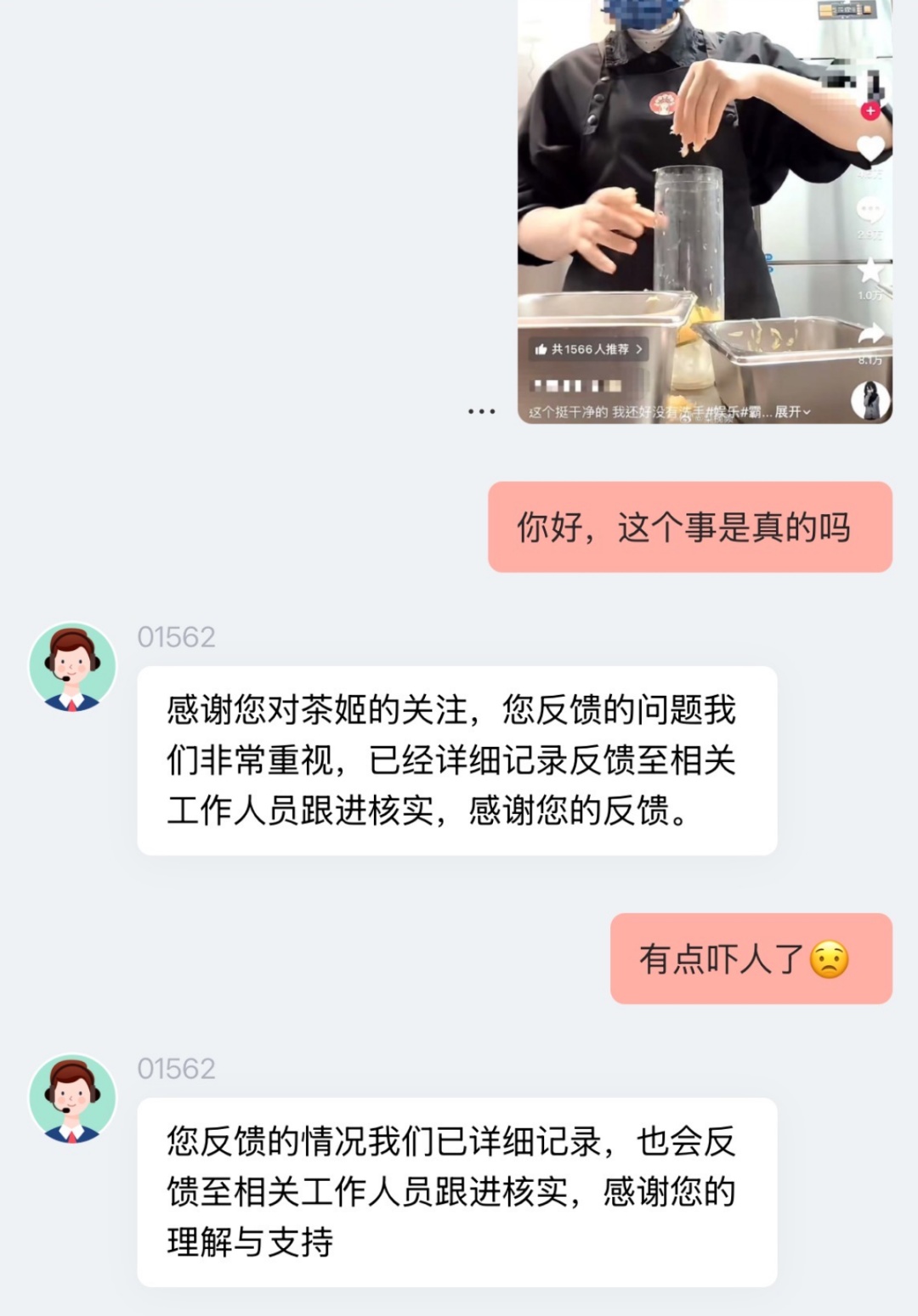Click the first customer service headset avatar
918x1316 pixels.
72,664
